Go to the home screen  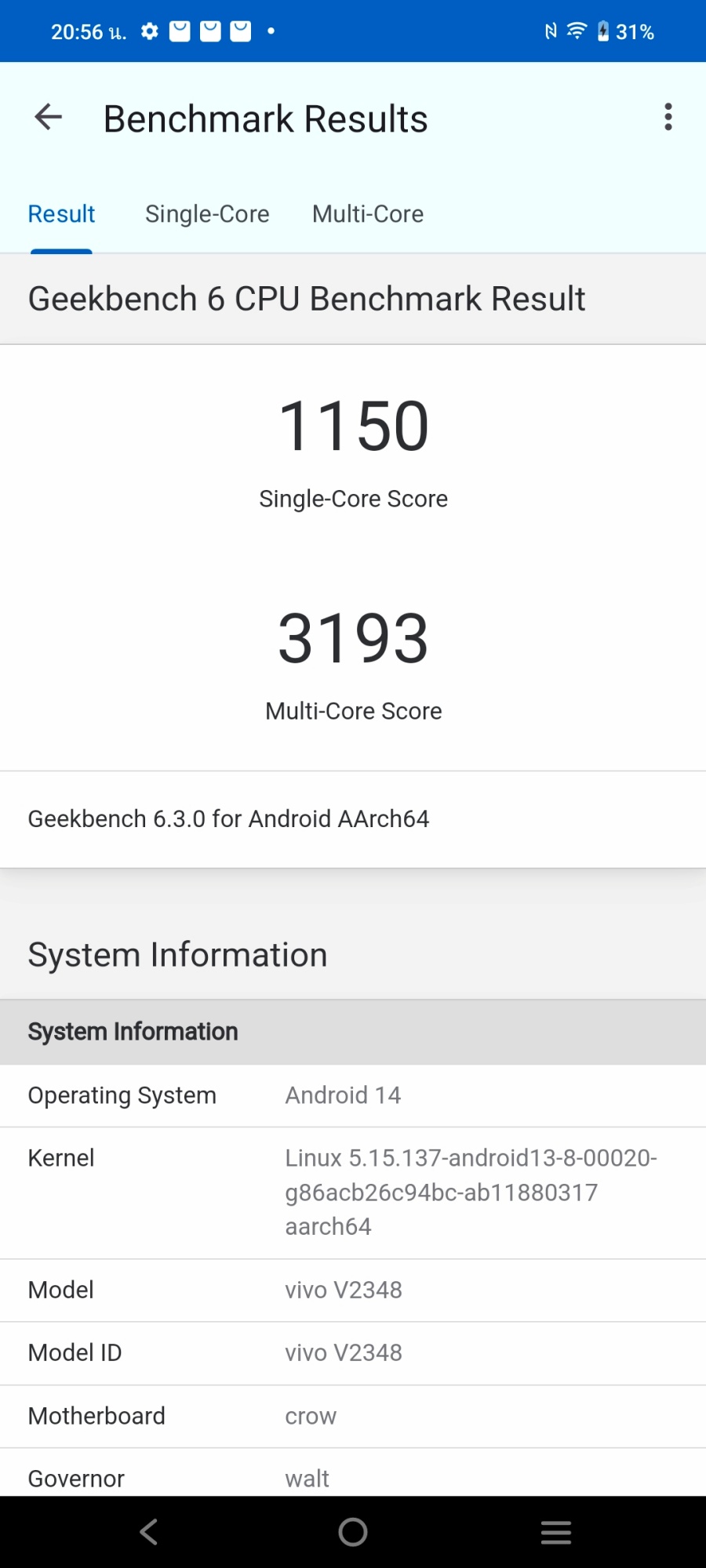[353, 1531]
